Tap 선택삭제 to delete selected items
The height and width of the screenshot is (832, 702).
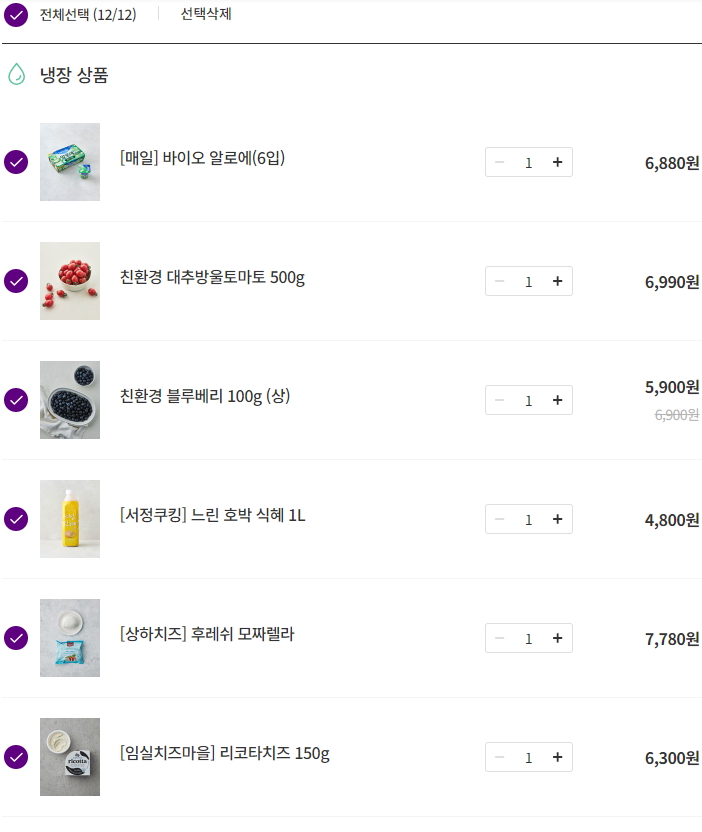click(206, 15)
